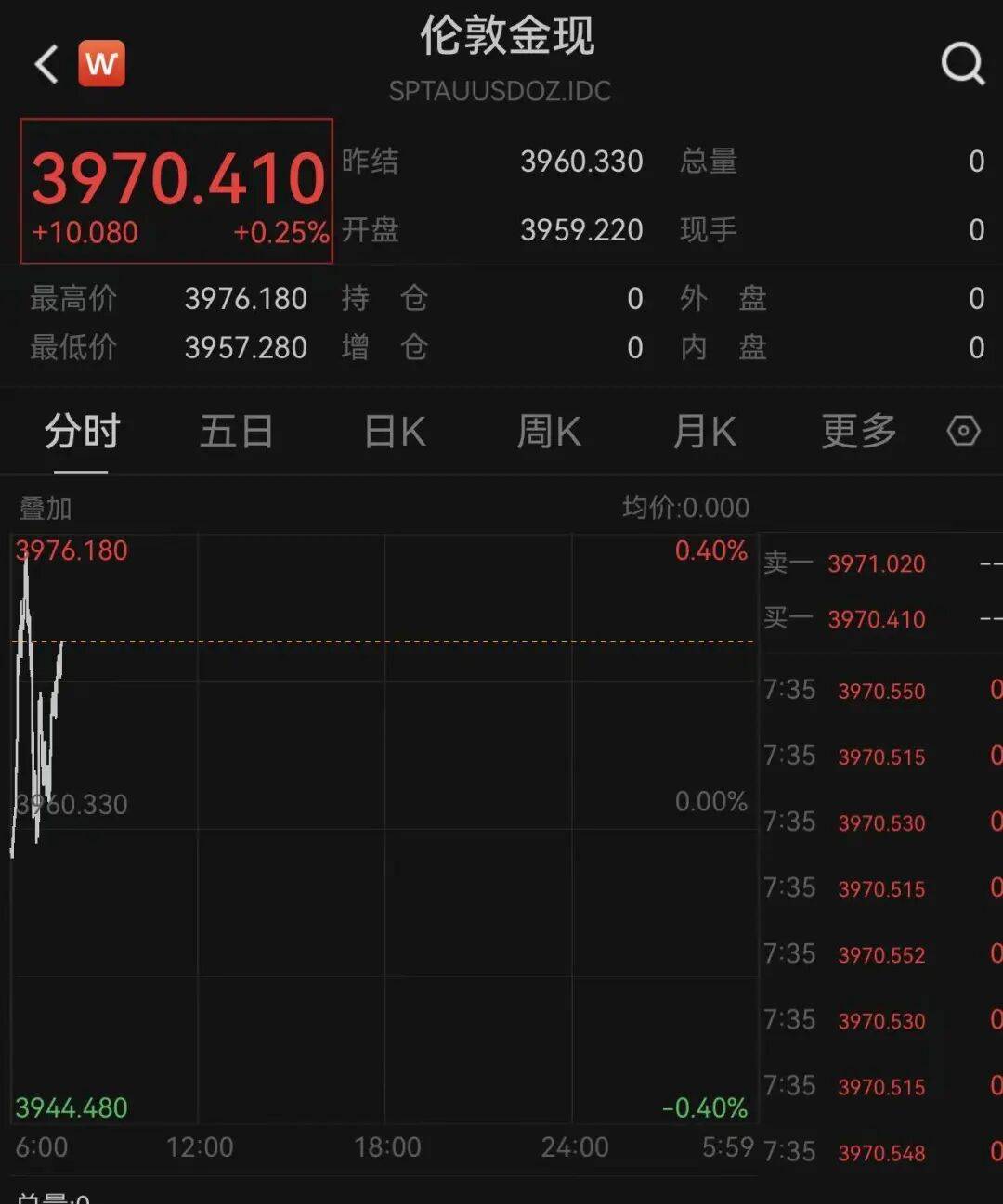1003x1204 pixels.
Task: Switch to the 日K chart tab
Action: click(x=395, y=433)
